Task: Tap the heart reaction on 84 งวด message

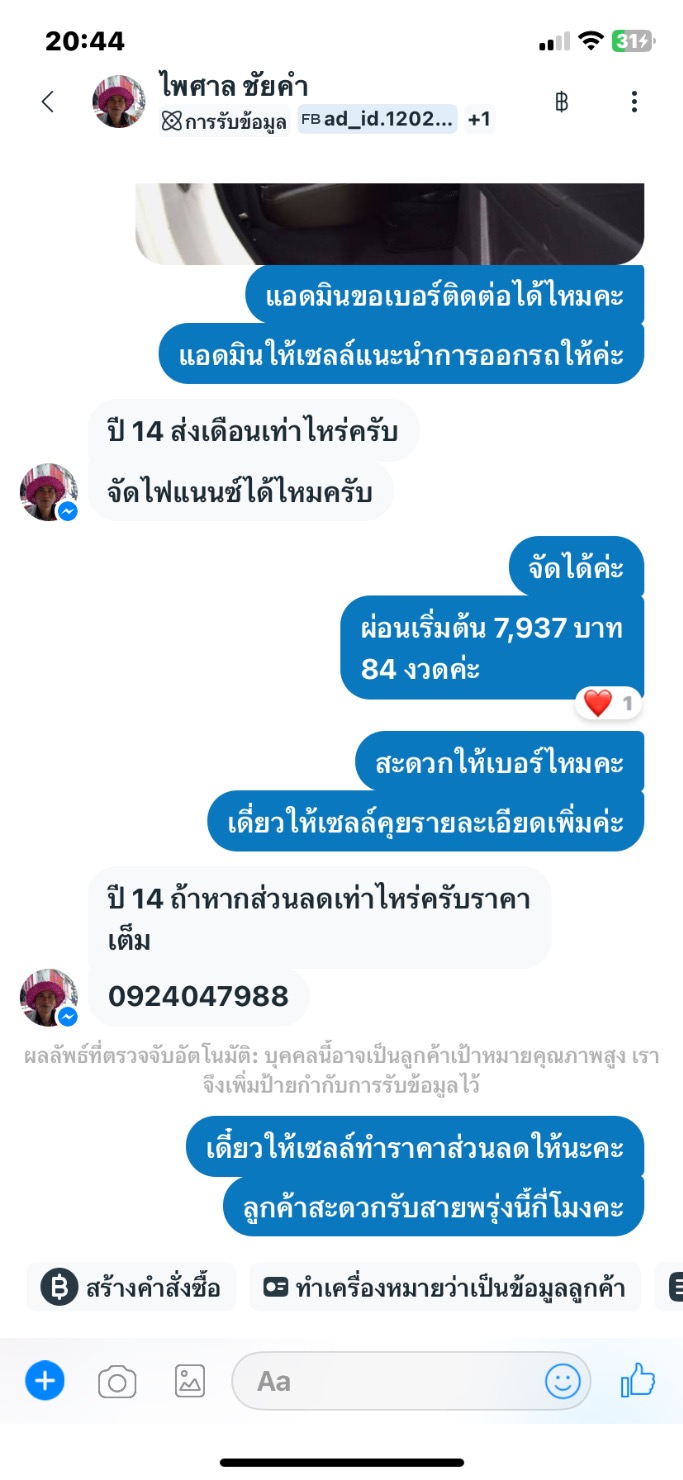Action: 609,704
